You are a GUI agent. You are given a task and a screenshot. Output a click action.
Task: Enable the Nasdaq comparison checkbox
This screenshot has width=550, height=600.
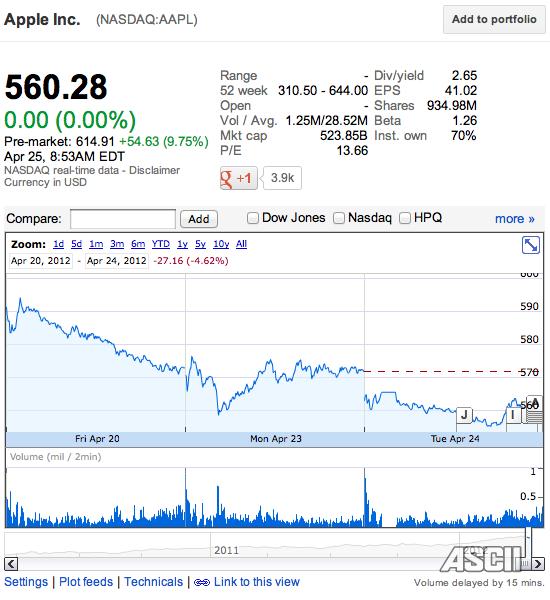pos(339,218)
